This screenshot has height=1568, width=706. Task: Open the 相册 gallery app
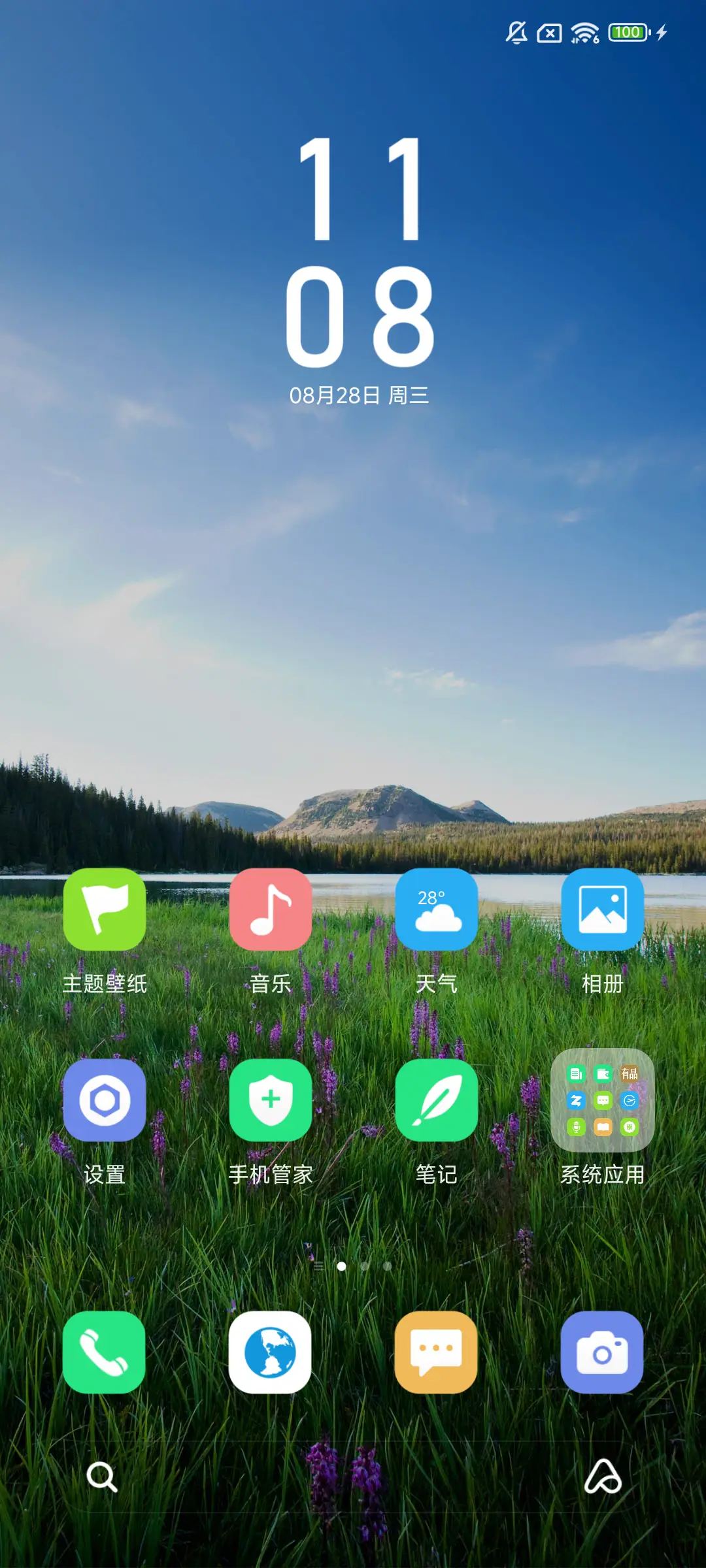click(x=603, y=909)
